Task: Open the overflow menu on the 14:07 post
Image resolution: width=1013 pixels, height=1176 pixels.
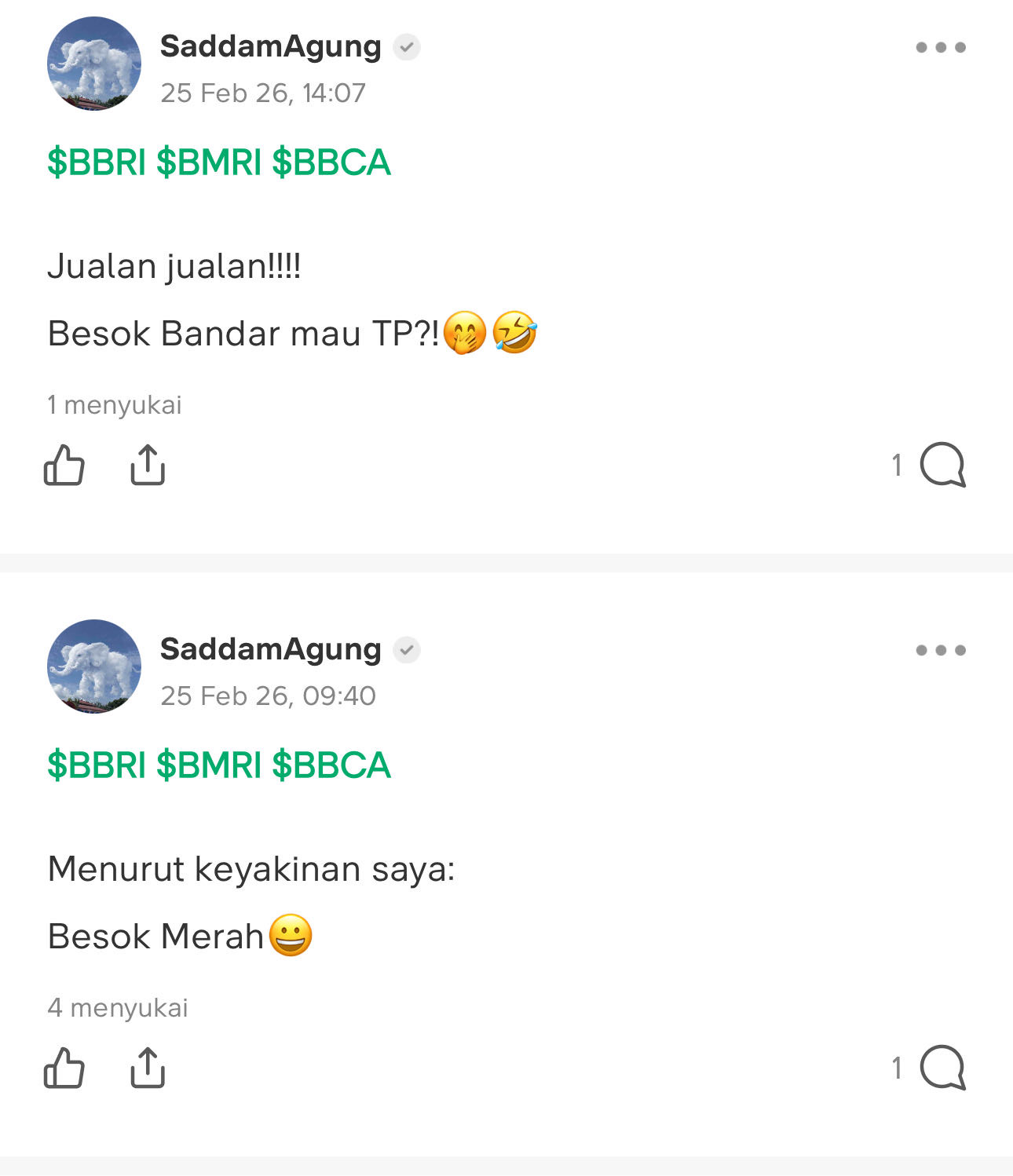Action: pyautogui.click(x=940, y=47)
